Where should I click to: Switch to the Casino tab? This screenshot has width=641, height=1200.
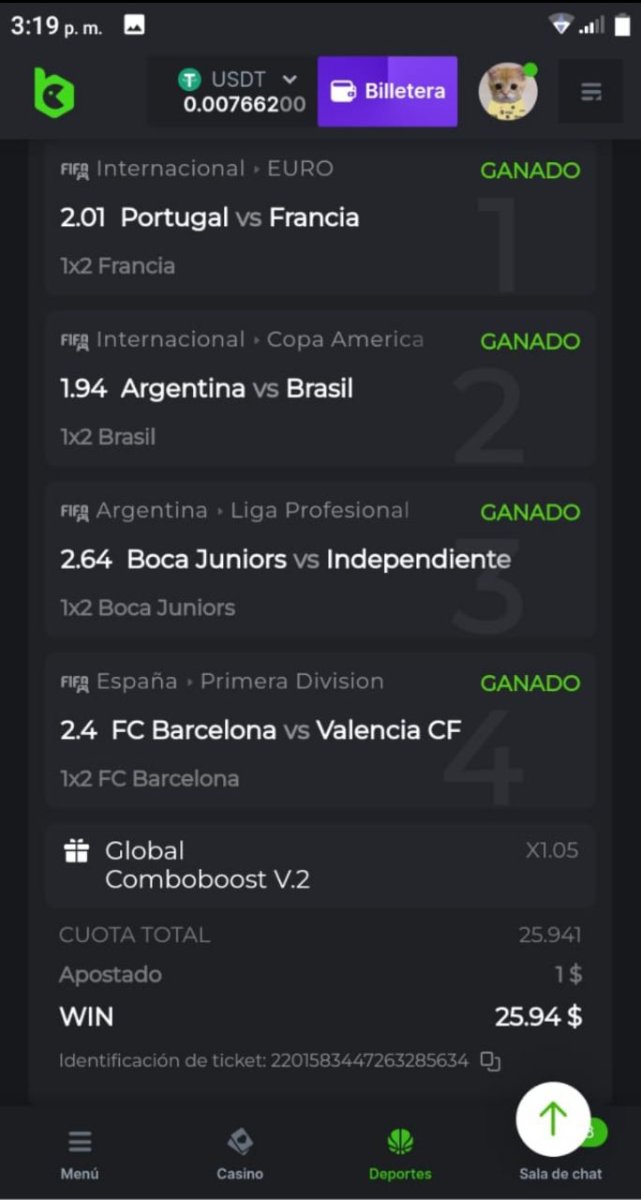[240, 1154]
